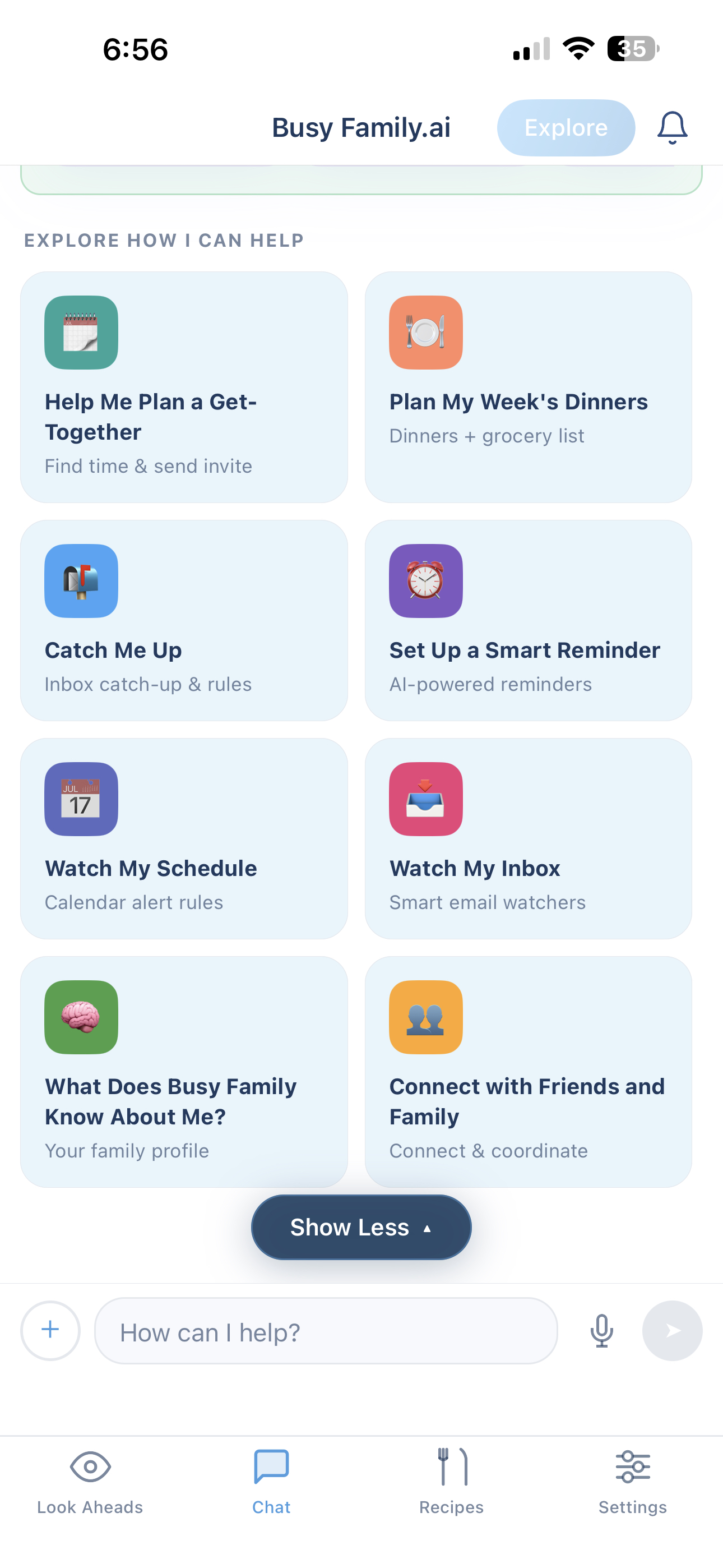Tap the Explore button
The image size is (723, 1568).
click(566, 128)
